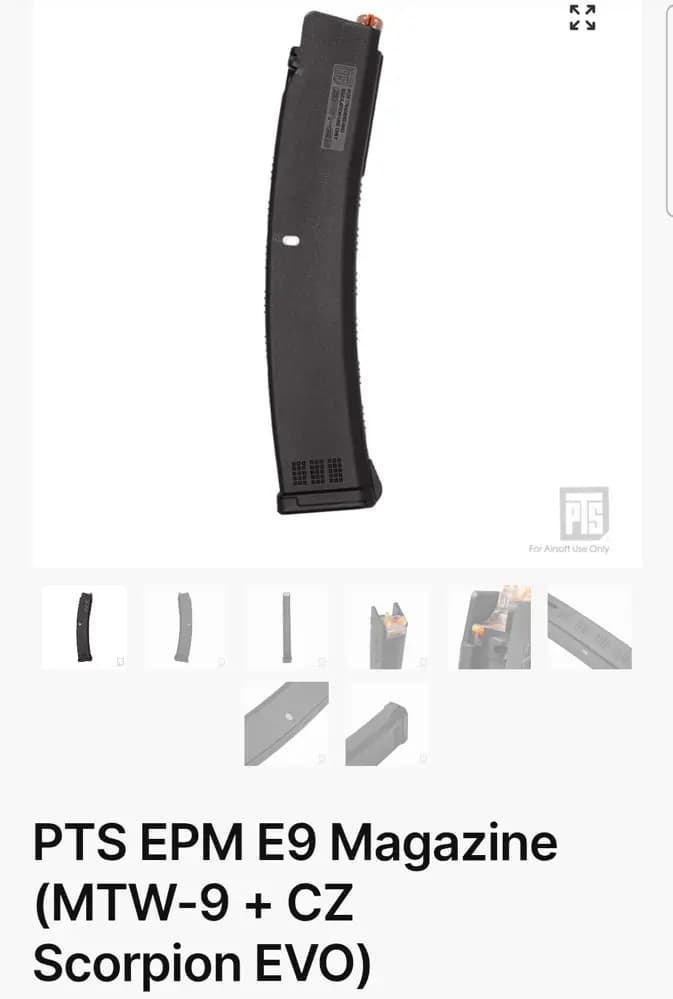Select the seventh window hole close-up thumbnail
Viewport: 673px width, 999px height.
point(286,723)
